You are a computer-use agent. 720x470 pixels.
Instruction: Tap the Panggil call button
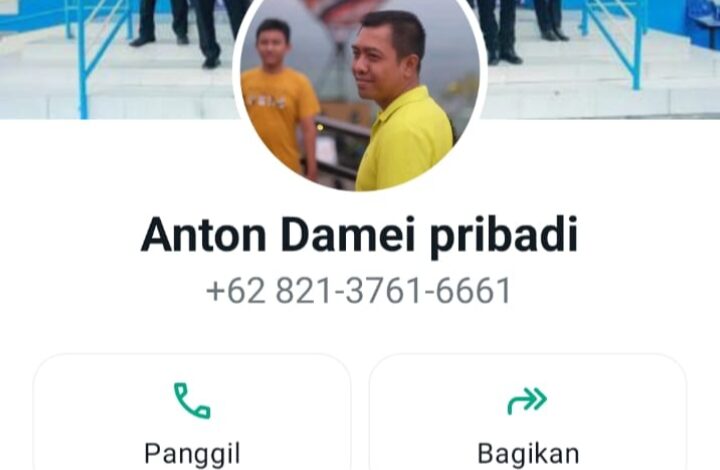coord(192,420)
